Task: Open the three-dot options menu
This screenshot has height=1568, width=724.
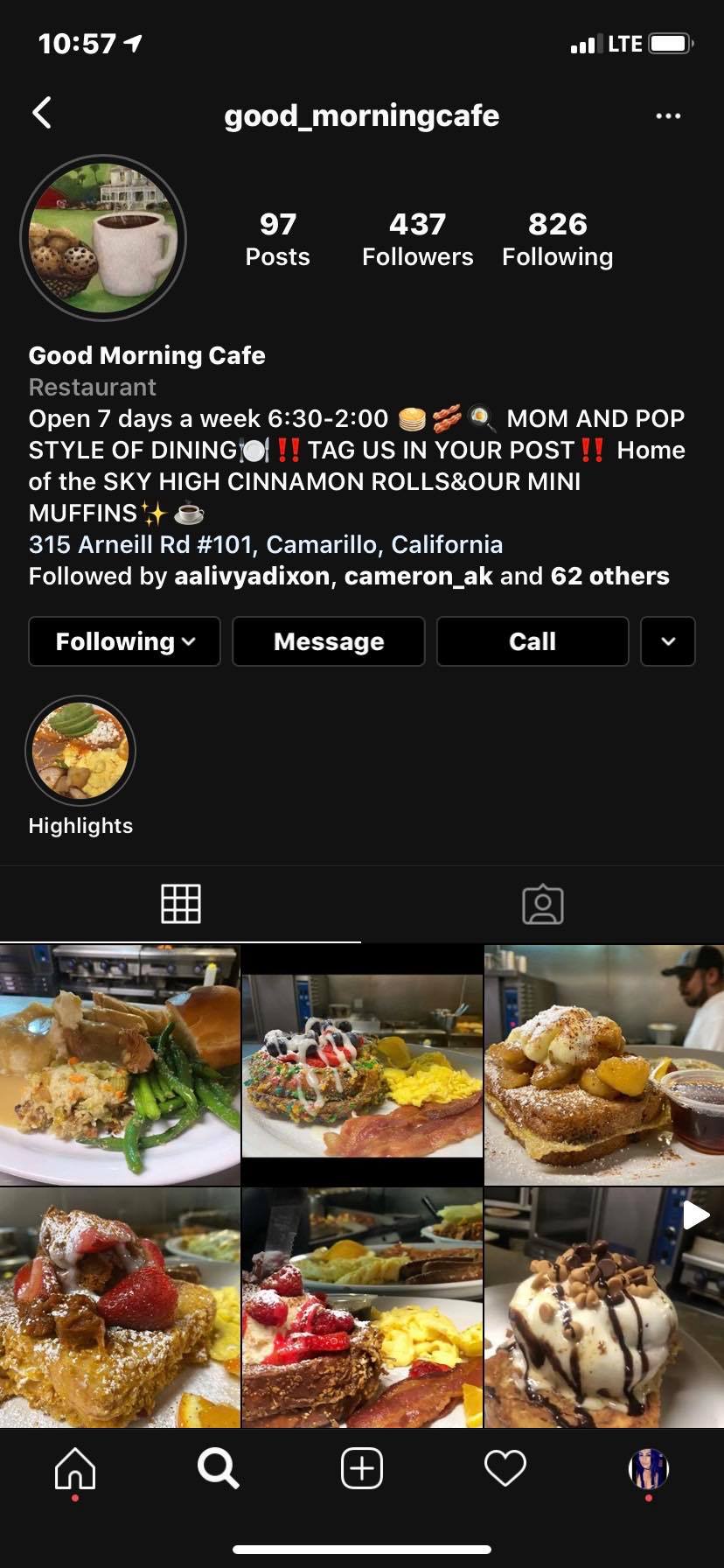Action: (x=668, y=115)
